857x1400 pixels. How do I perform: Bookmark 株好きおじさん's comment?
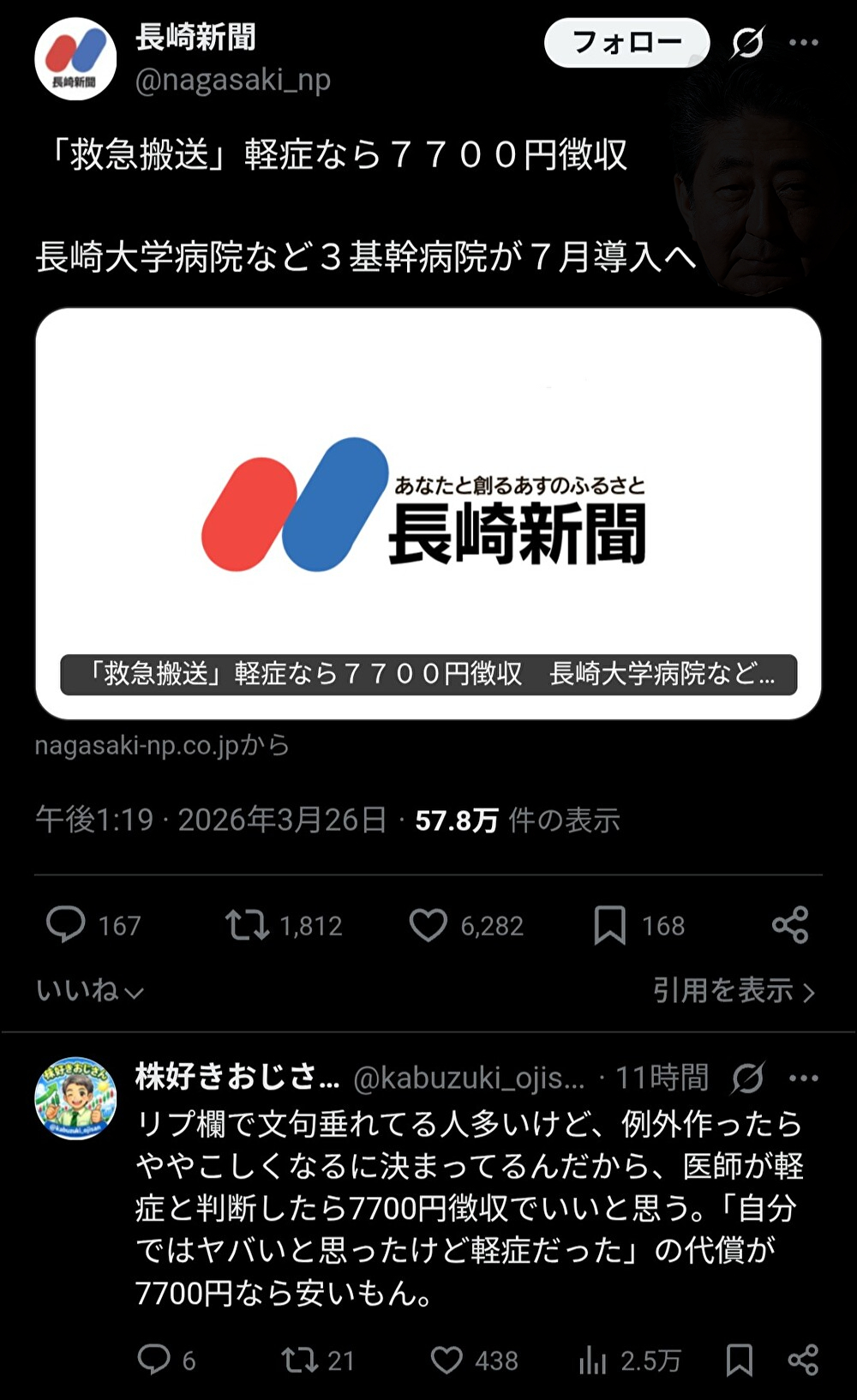[739, 1360]
